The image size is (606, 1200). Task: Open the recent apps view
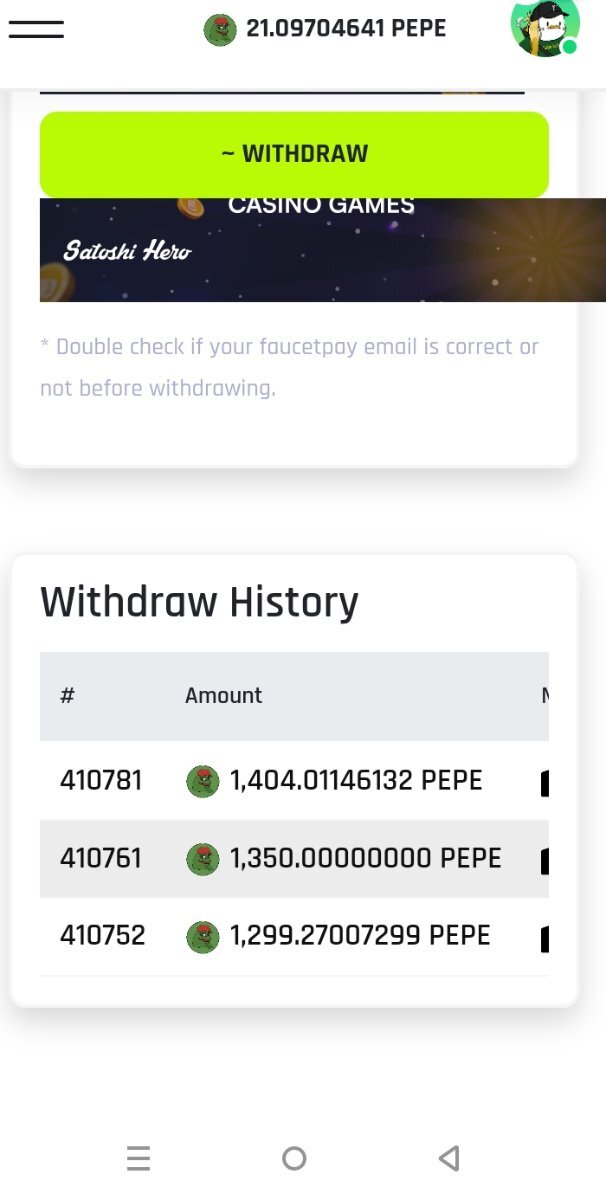(x=139, y=1158)
